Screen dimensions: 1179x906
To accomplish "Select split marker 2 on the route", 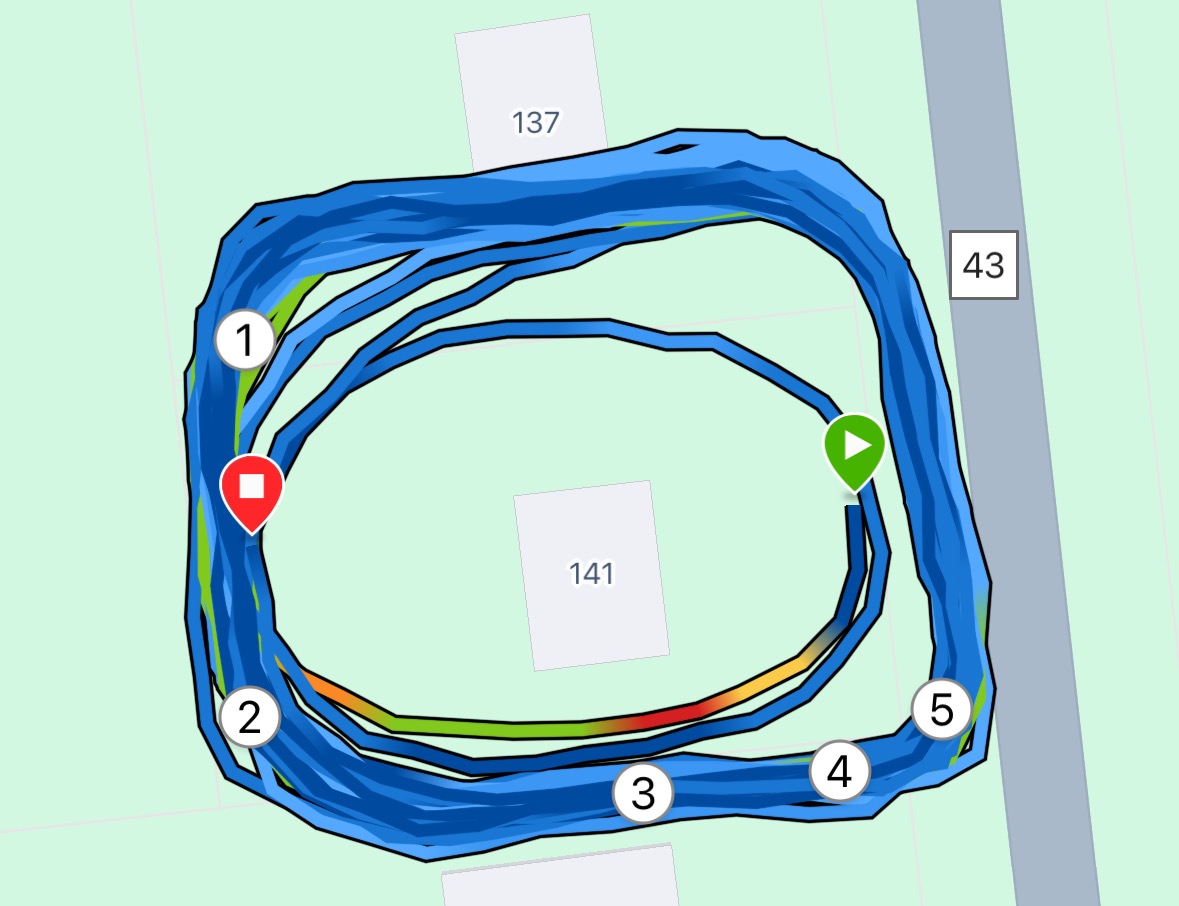I will pyautogui.click(x=249, y=718).
